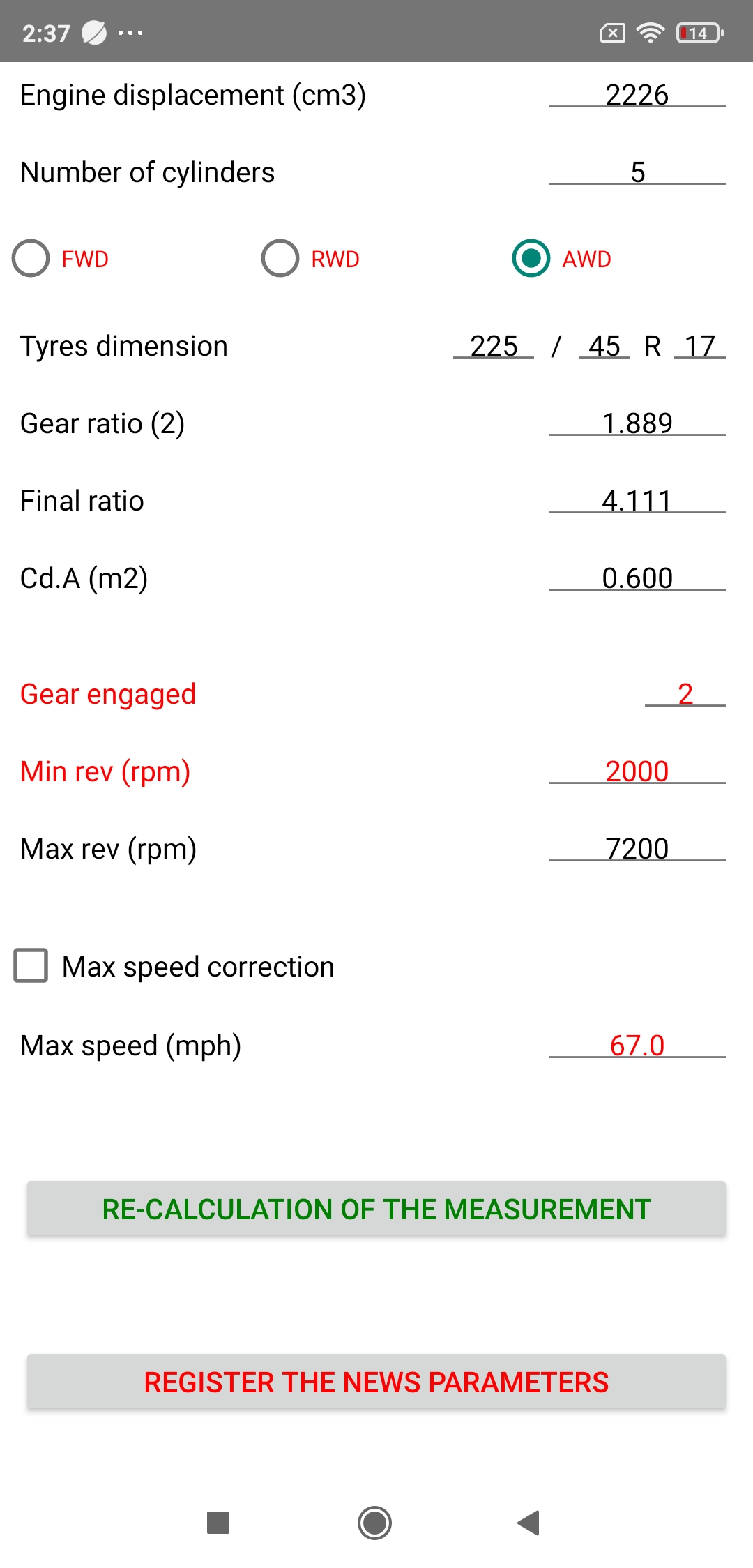Image resolution: width=753 pixels, height=1568 pixels.
Task: Edit the max speed mph field
Action: pos(637,1046)
